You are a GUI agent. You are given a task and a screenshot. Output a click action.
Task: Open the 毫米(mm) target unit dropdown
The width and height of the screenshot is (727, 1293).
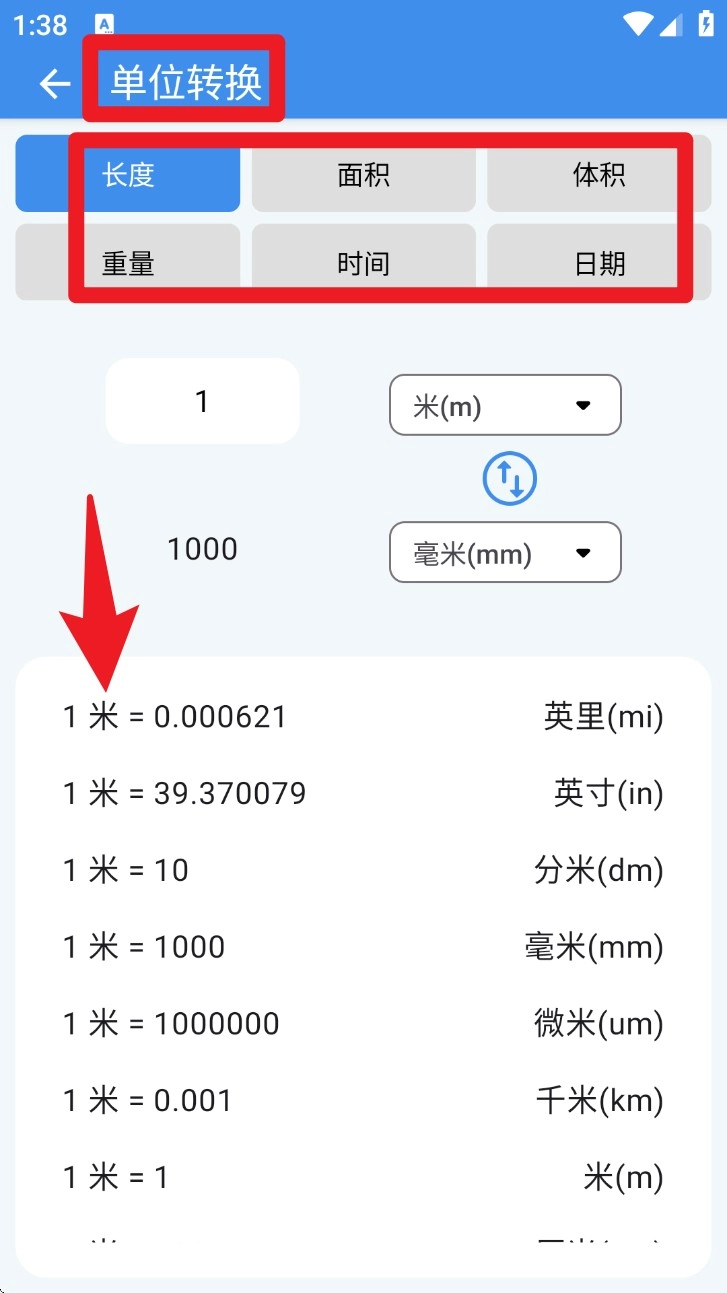pyautogui.click(x=505, y=552)
